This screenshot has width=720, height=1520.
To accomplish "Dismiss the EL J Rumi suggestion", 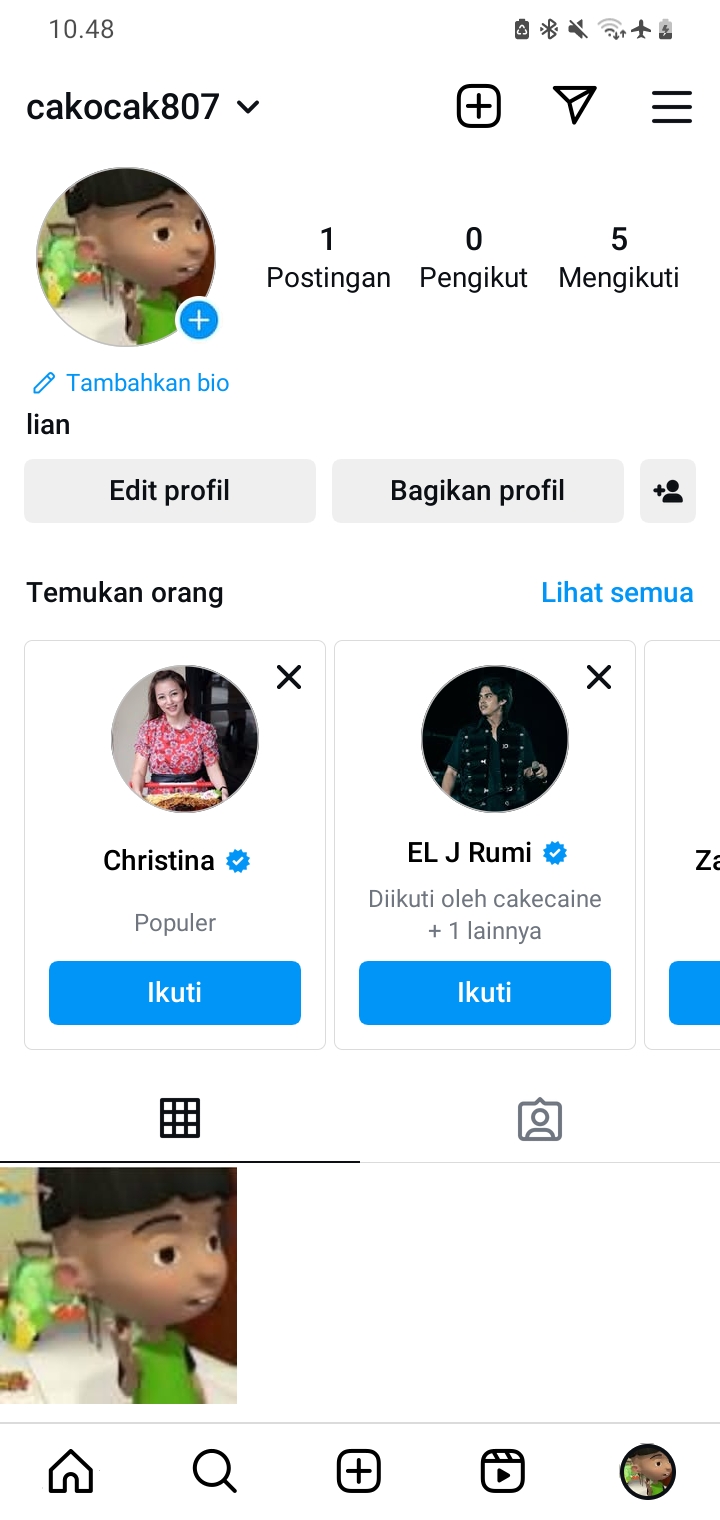I will (599, 678).
